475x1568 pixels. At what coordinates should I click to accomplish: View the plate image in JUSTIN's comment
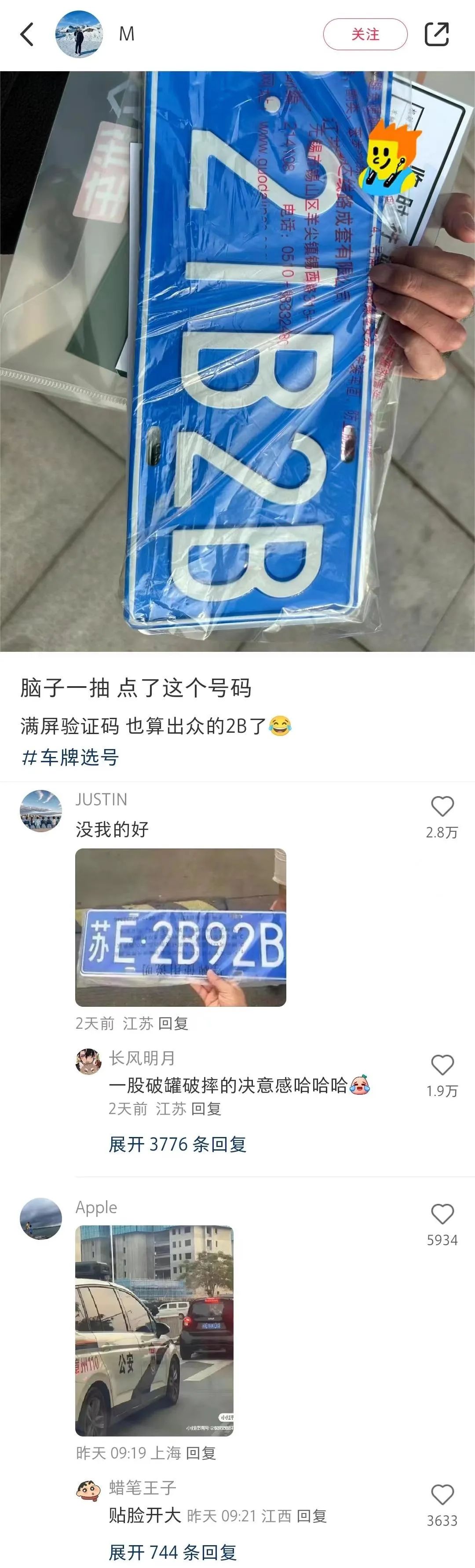pos(180,927)
